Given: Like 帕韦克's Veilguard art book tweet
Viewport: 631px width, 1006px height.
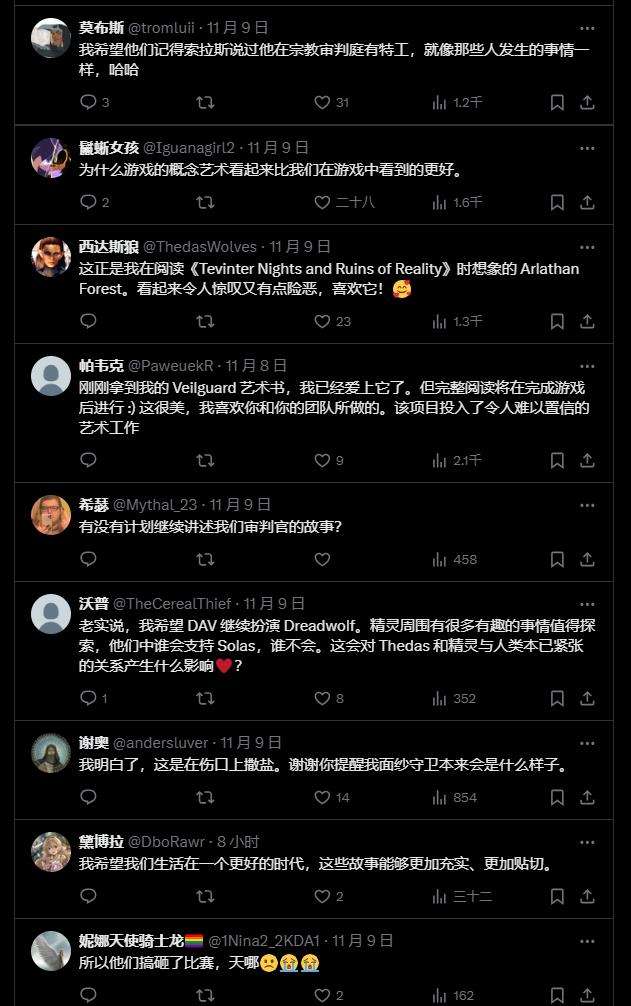Looking at the screenshot, I should (322, 460).
